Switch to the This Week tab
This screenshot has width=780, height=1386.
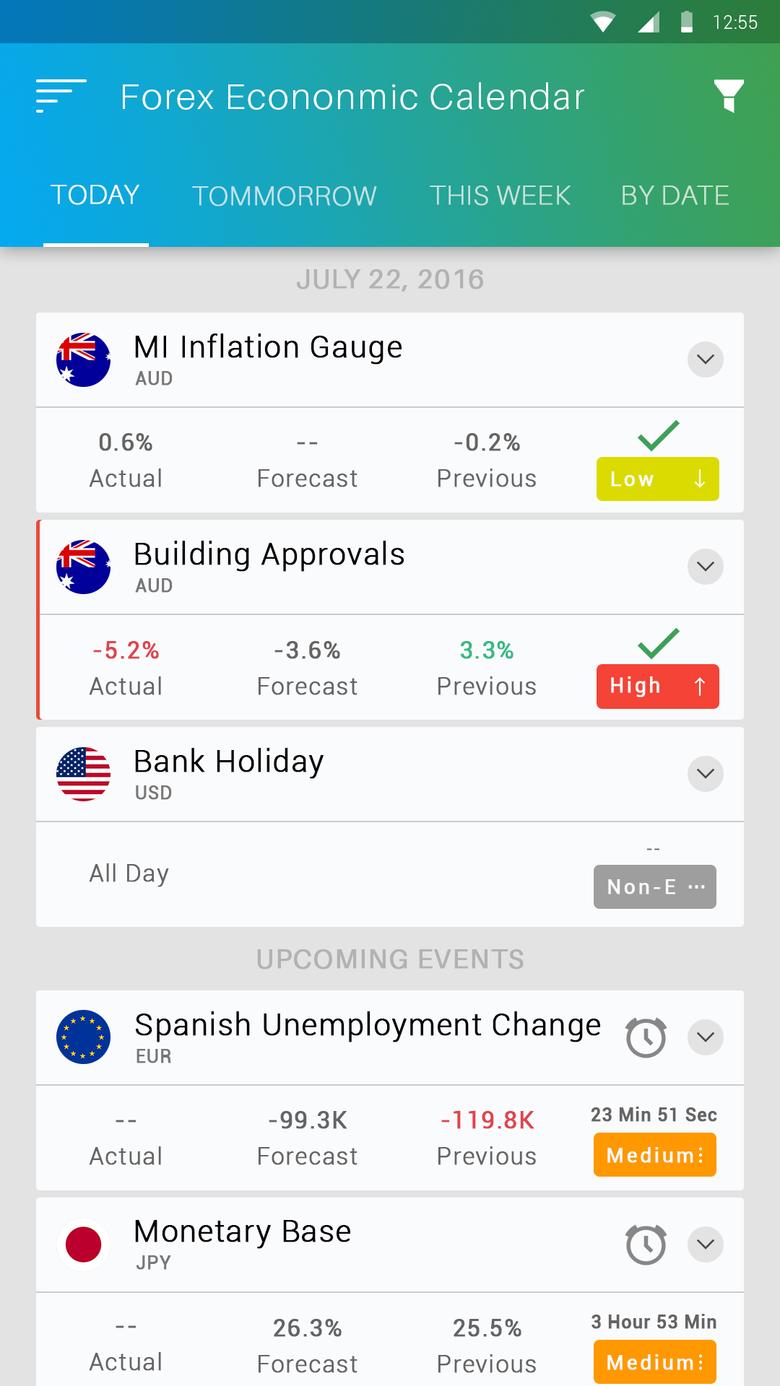click(x=500, y=195)
